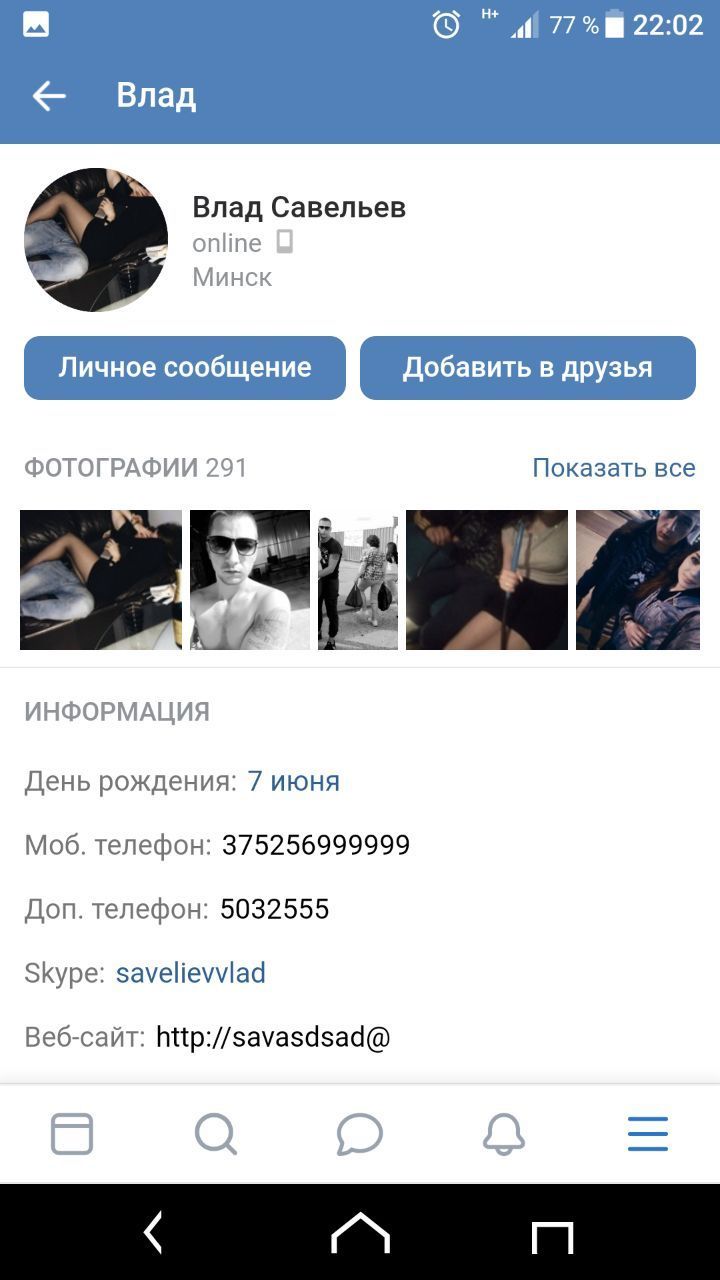Viewport: 720px width, 1280px height.
Task: Open the messages tab
Action: click(360, 1134)
